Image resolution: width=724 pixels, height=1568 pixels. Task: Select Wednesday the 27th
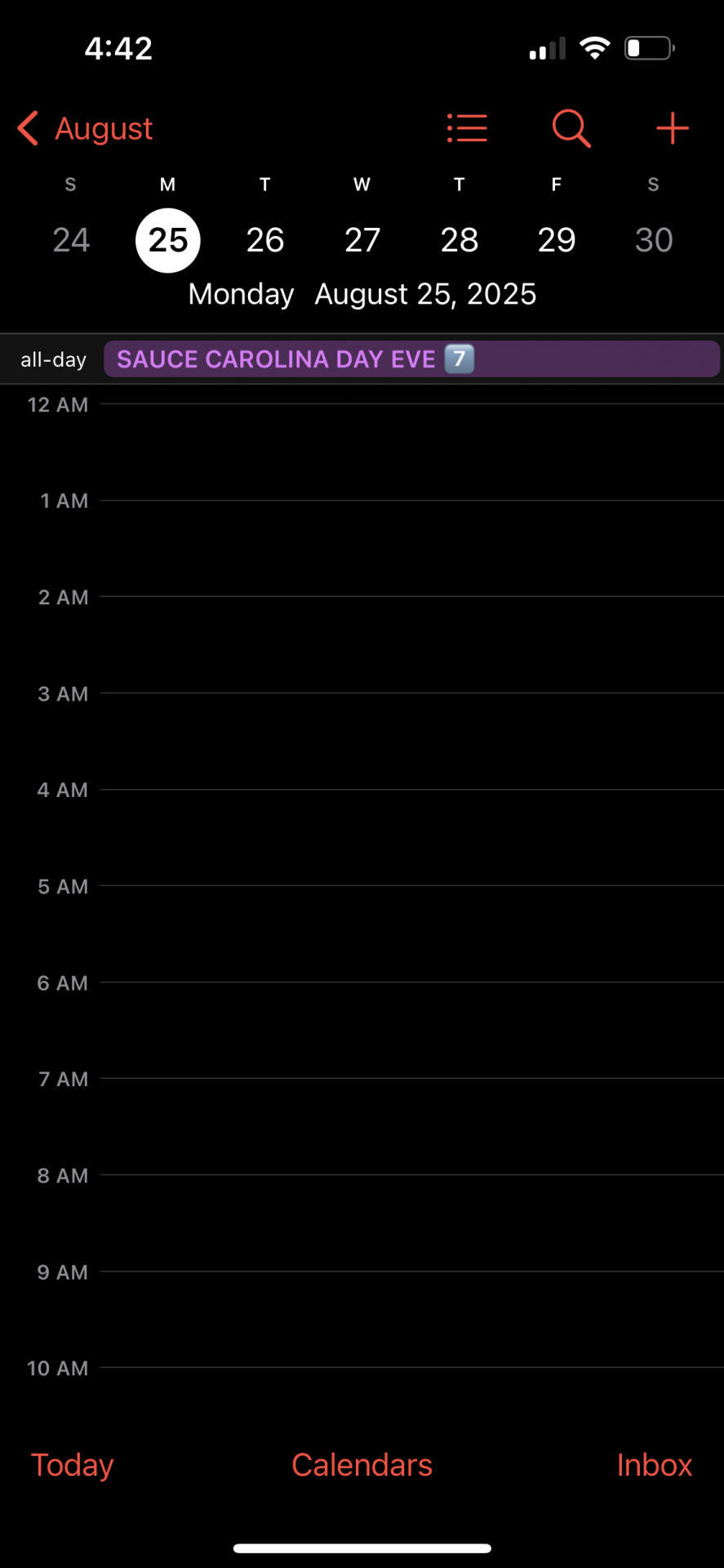[362, 240]
